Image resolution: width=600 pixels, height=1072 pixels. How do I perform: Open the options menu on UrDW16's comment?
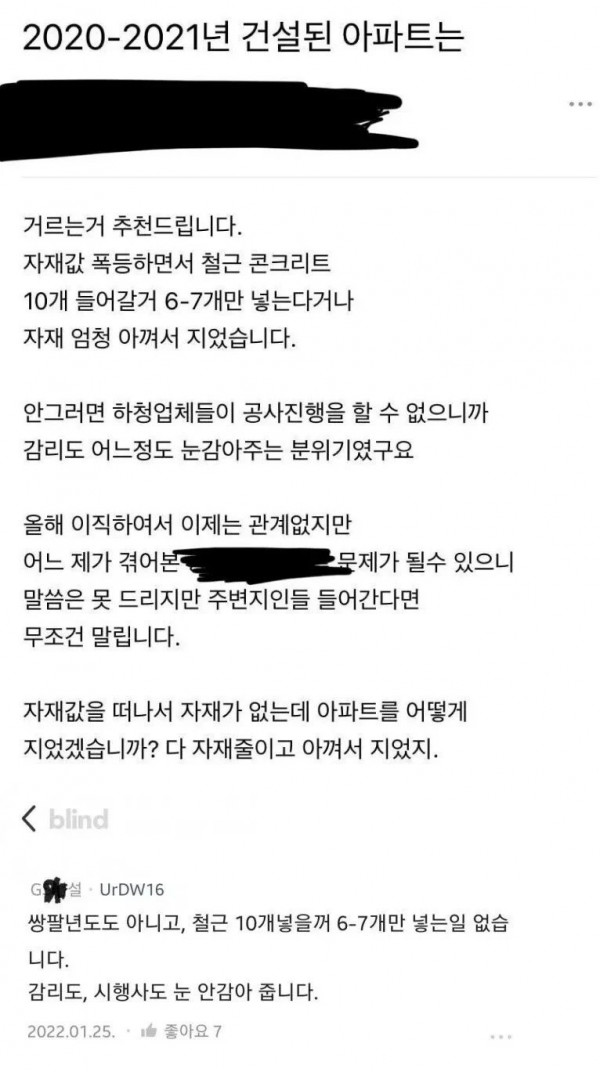(501, 1037)
